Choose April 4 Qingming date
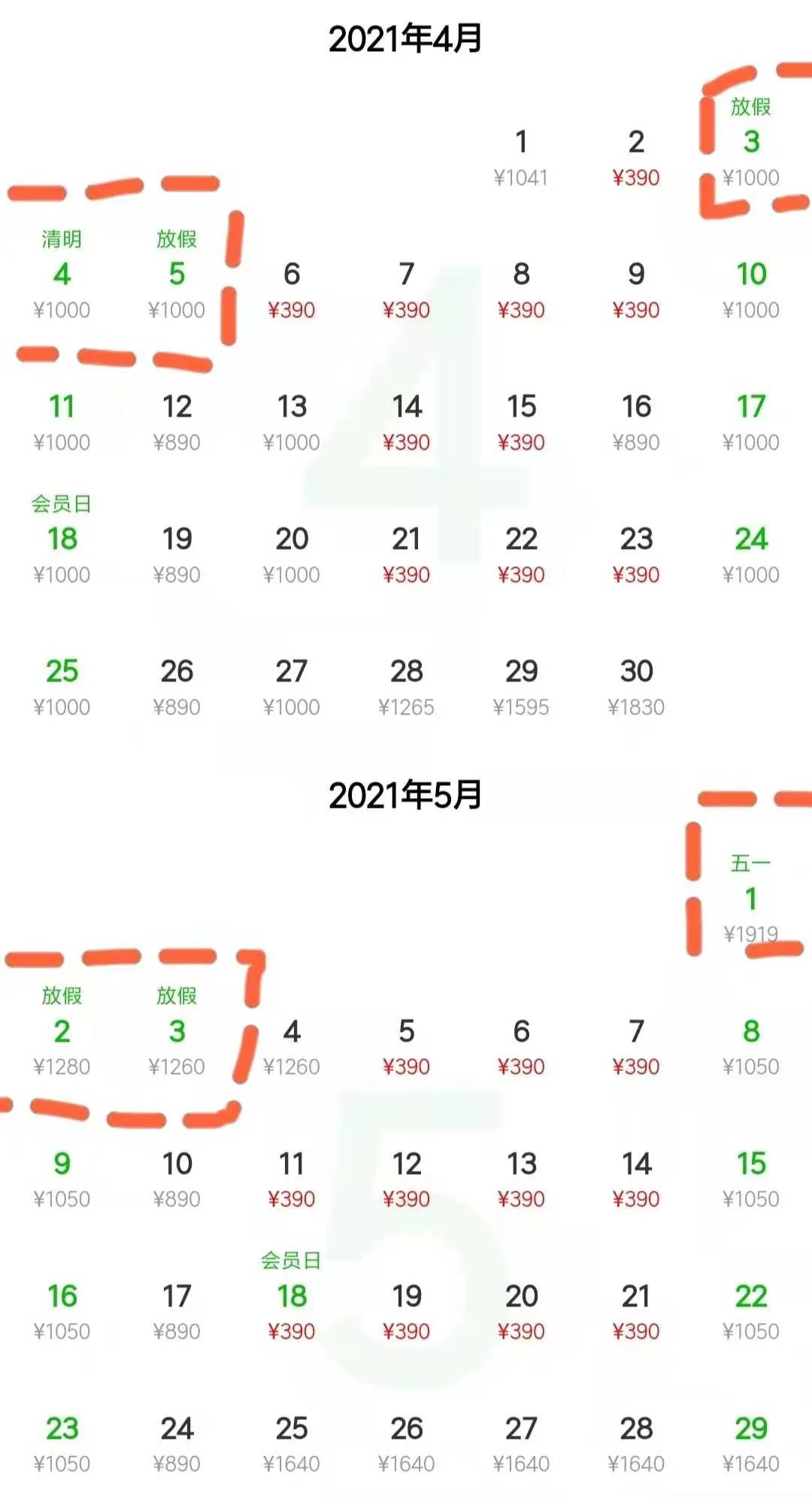Screen dimensions: 812x1499 pos(62,275)
